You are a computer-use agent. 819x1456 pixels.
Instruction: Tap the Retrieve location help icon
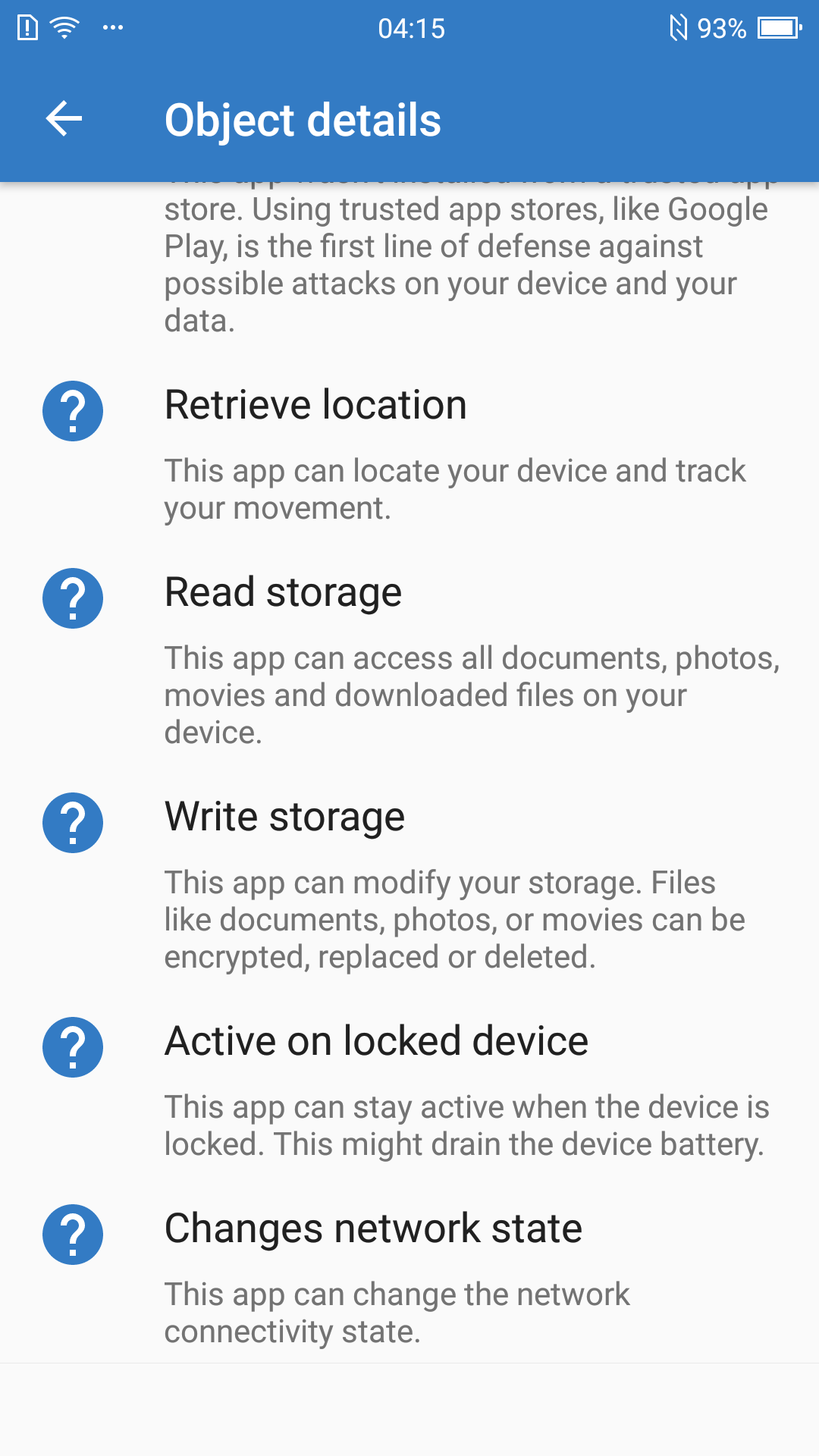73,411
